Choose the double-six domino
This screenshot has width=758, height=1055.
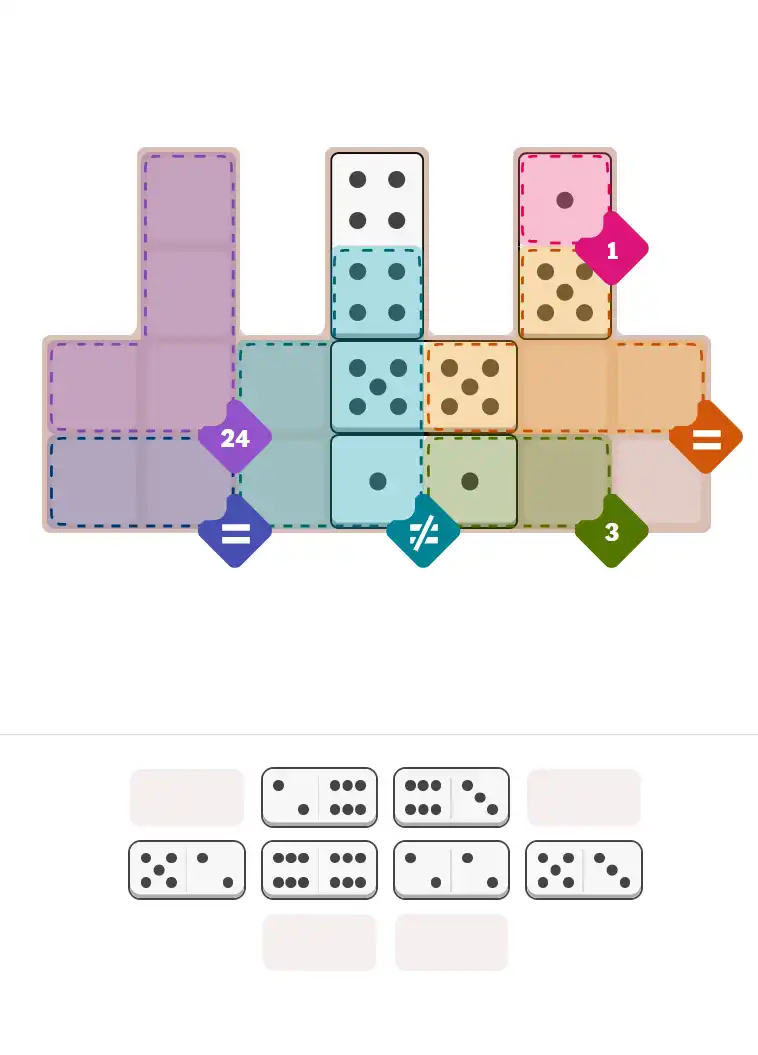[x=319, y=869]
